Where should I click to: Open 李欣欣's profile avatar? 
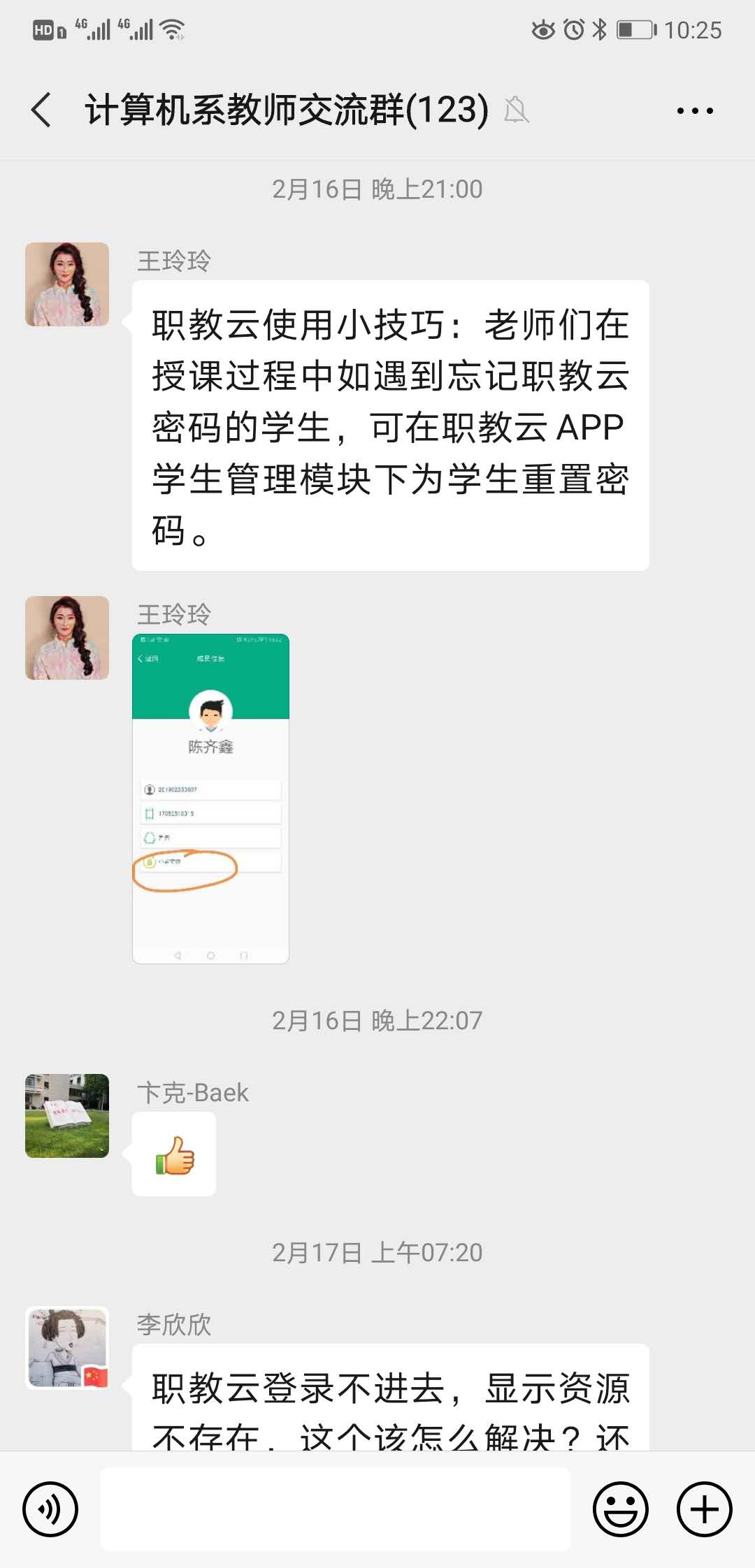pyautogui.click(x=67, y=1347)
